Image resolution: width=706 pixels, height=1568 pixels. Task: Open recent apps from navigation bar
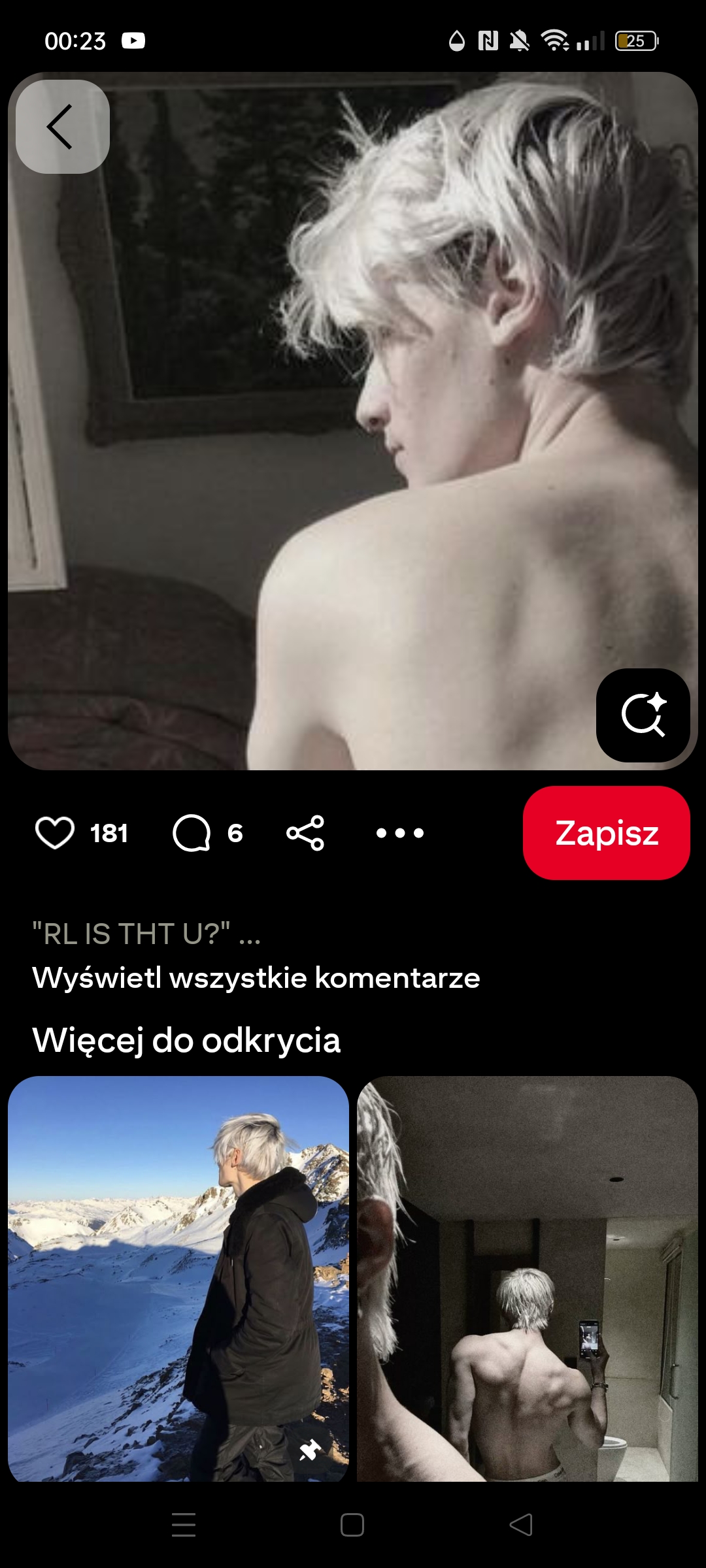point(184,1525)
